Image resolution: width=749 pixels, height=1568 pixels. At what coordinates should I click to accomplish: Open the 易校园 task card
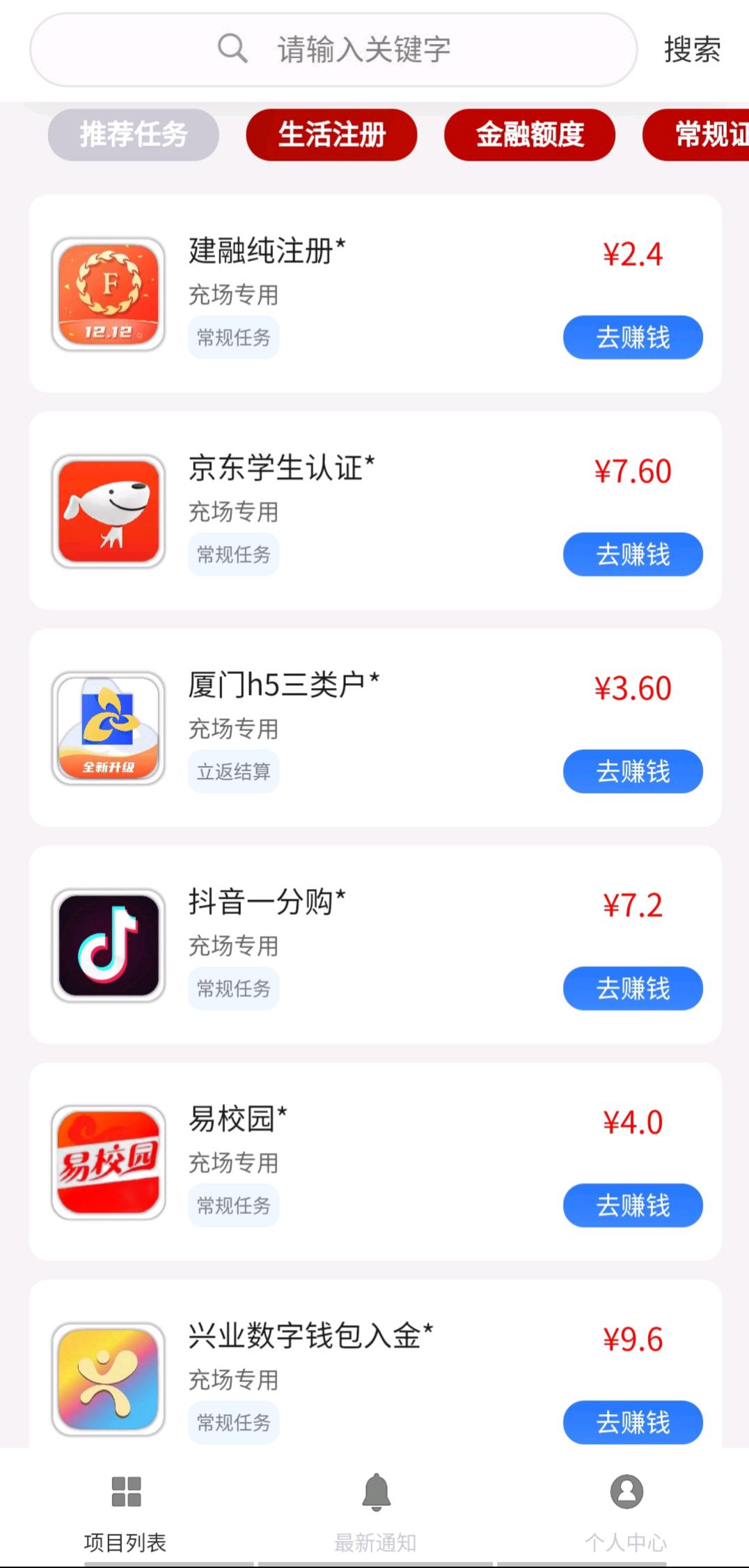375,1161
